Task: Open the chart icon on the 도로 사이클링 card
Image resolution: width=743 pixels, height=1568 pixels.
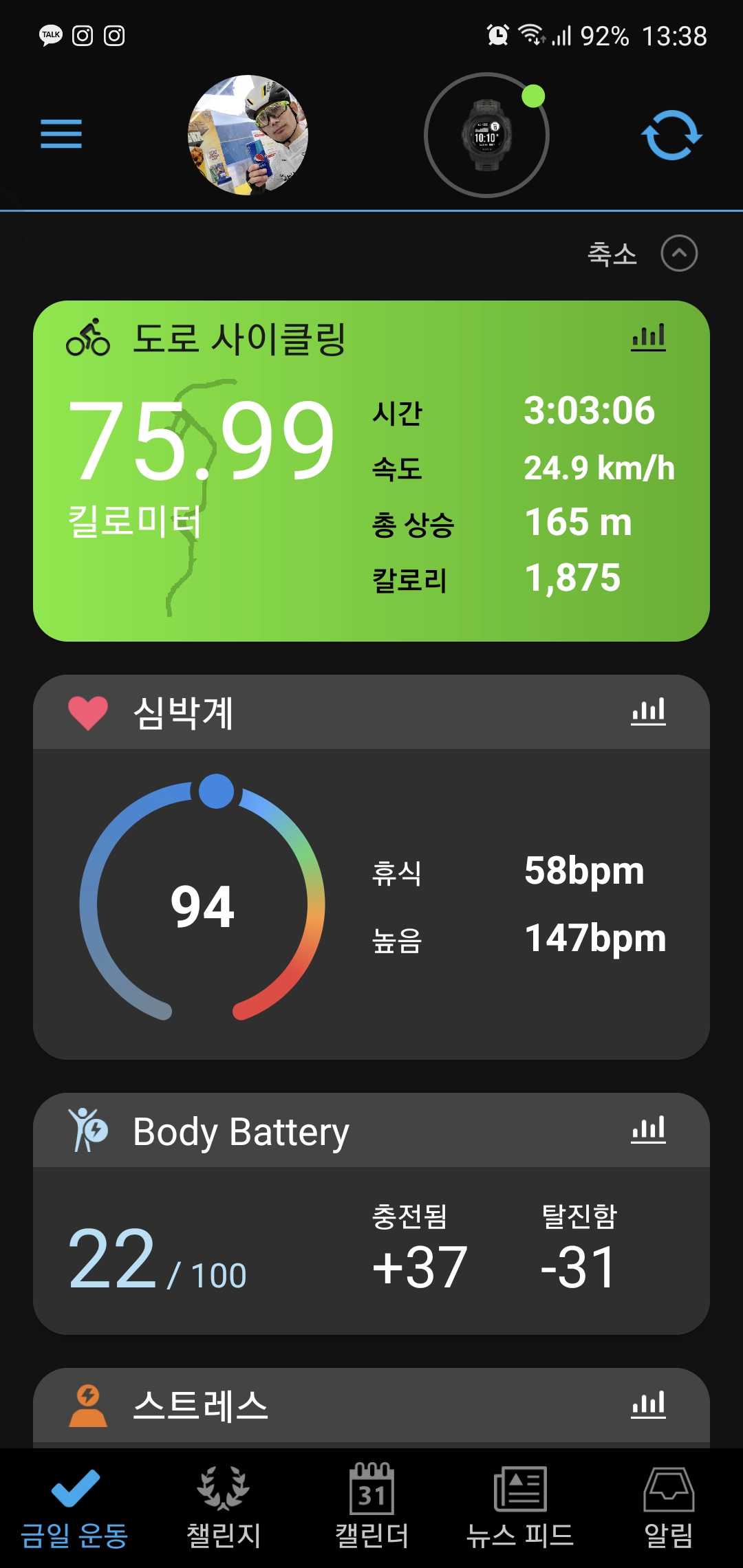Action: (648, 338)
